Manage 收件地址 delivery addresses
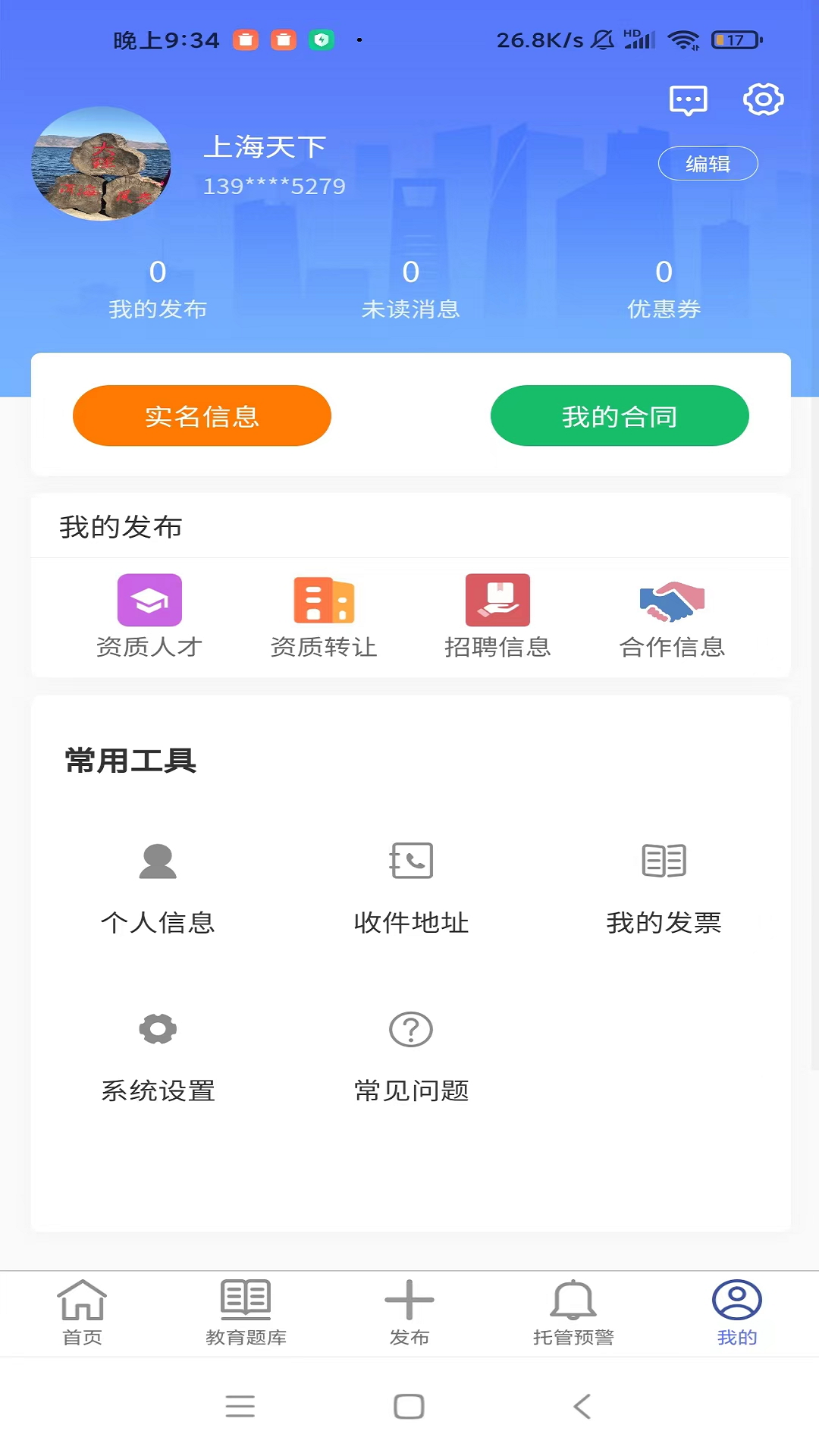Viewport: 819px width, 1456px height. [411, 888]
